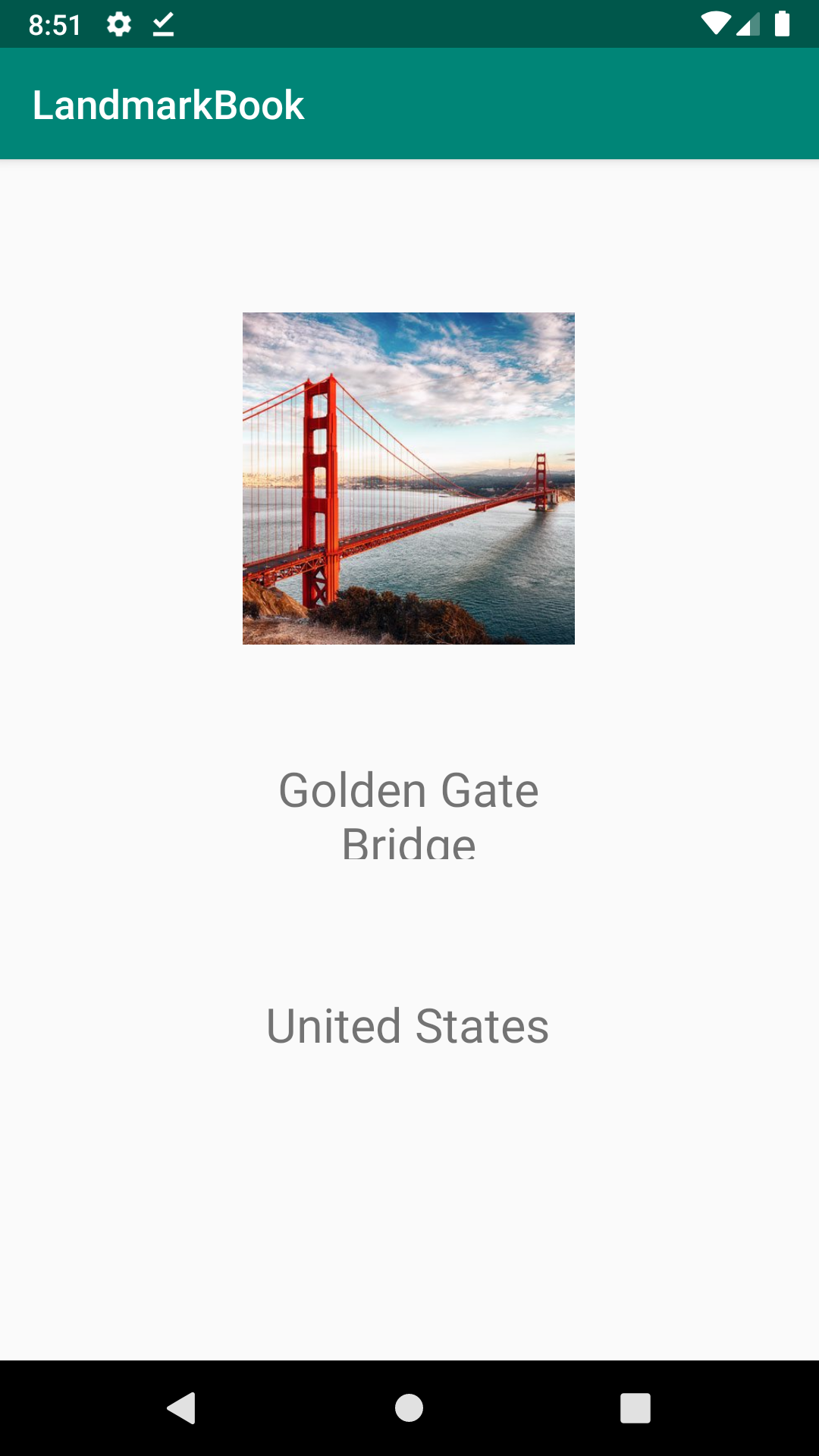Select the "Golden Gate Bridge" landmark name
Screen dimensions: 819x1456
(408, 817)
